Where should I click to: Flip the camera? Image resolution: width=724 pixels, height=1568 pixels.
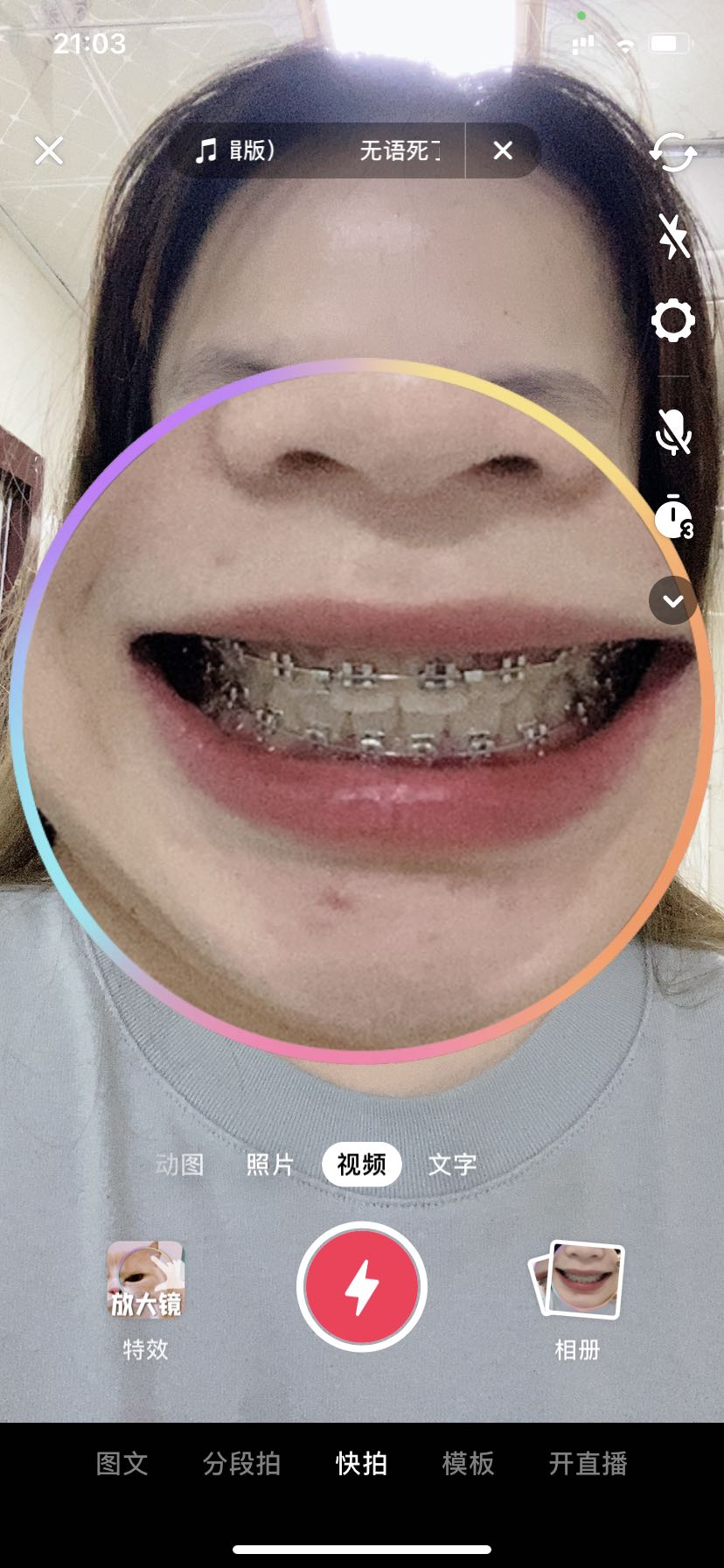point(672,152)
